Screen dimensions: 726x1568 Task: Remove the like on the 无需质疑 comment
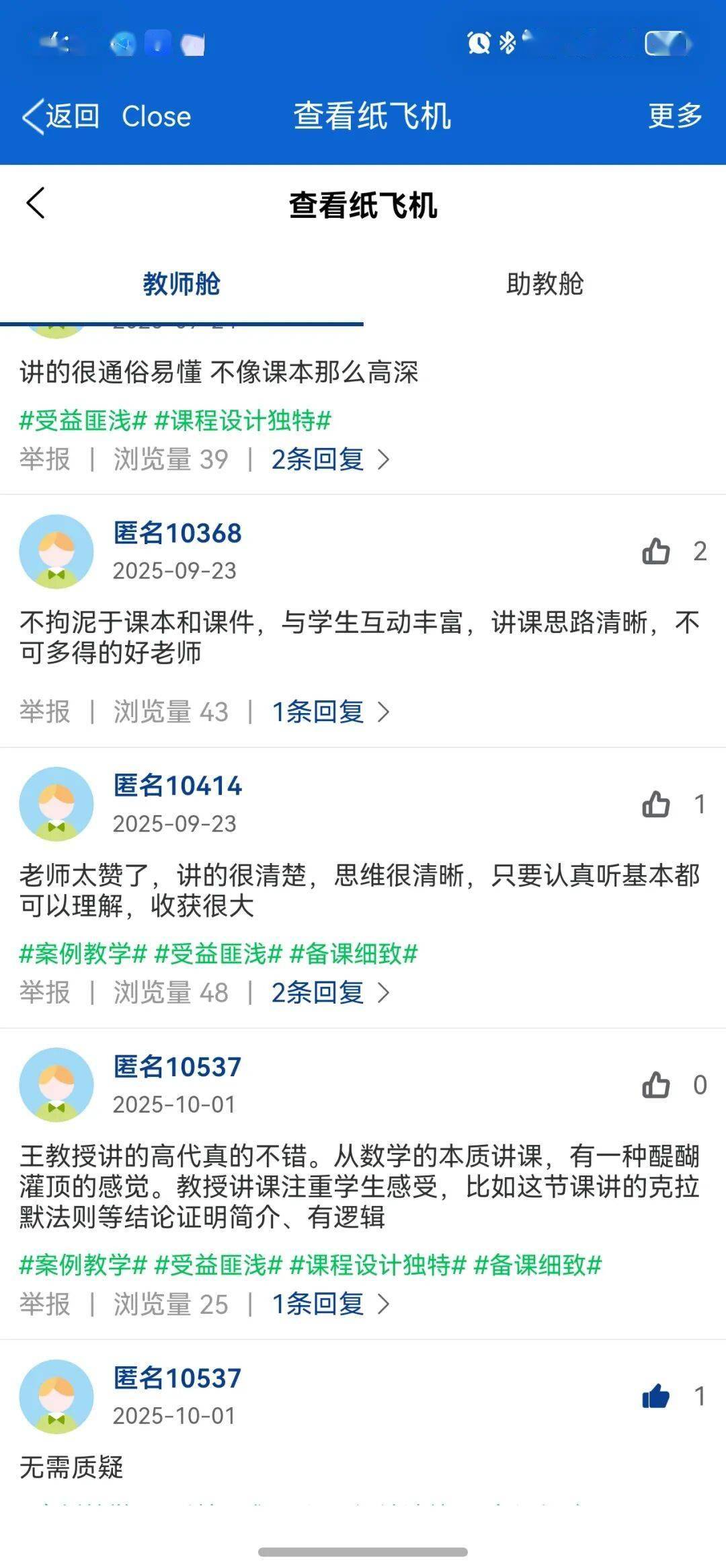pyautogui.click(x=656, y=1396)
